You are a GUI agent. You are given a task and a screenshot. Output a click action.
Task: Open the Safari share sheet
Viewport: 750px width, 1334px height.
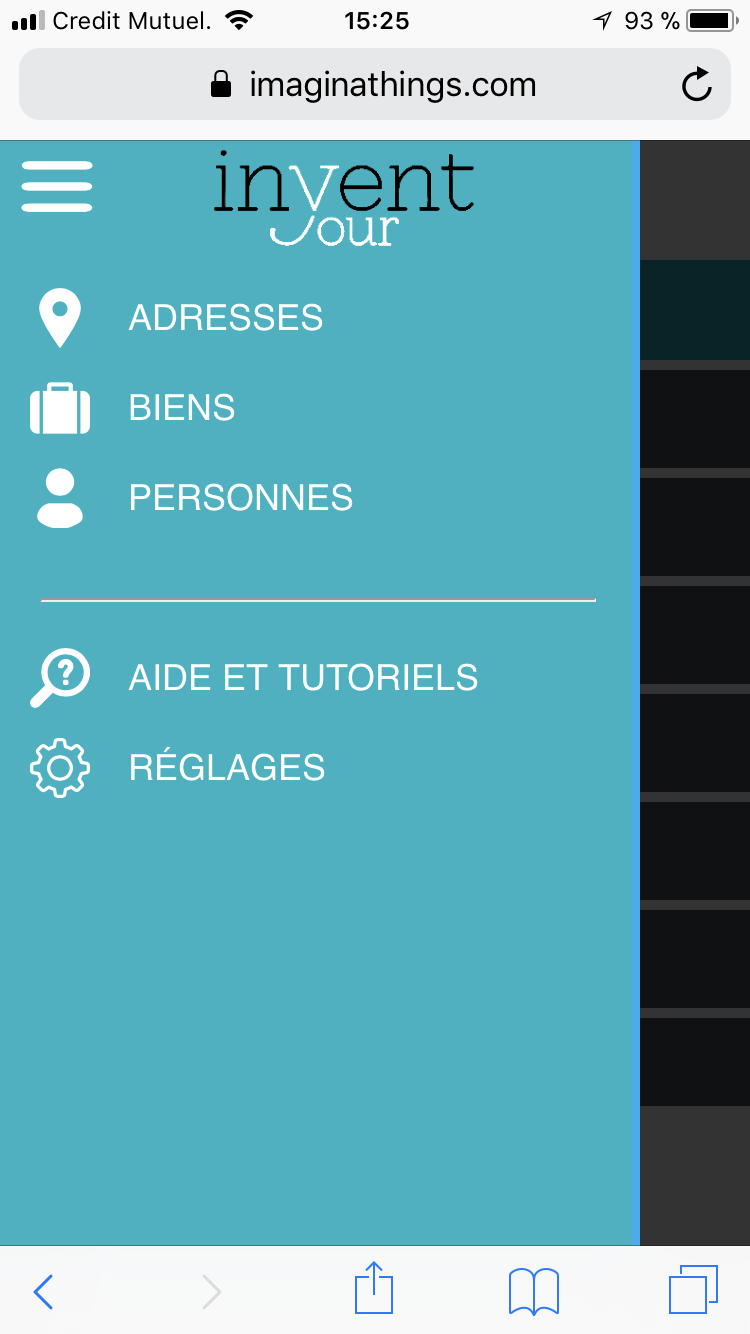pyautogui.click(x=374, y=1288)
